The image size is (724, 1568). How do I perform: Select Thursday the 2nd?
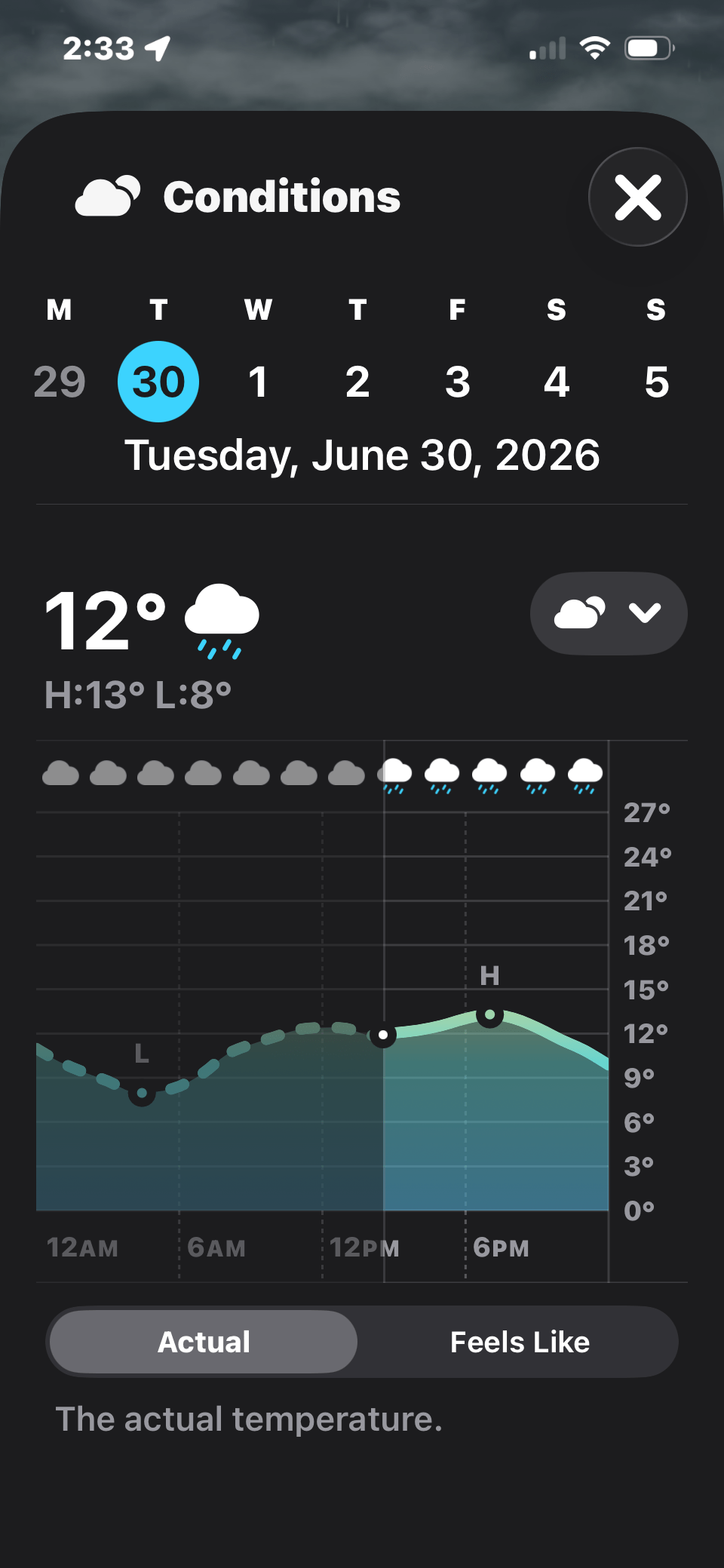(x=357, y=382)
